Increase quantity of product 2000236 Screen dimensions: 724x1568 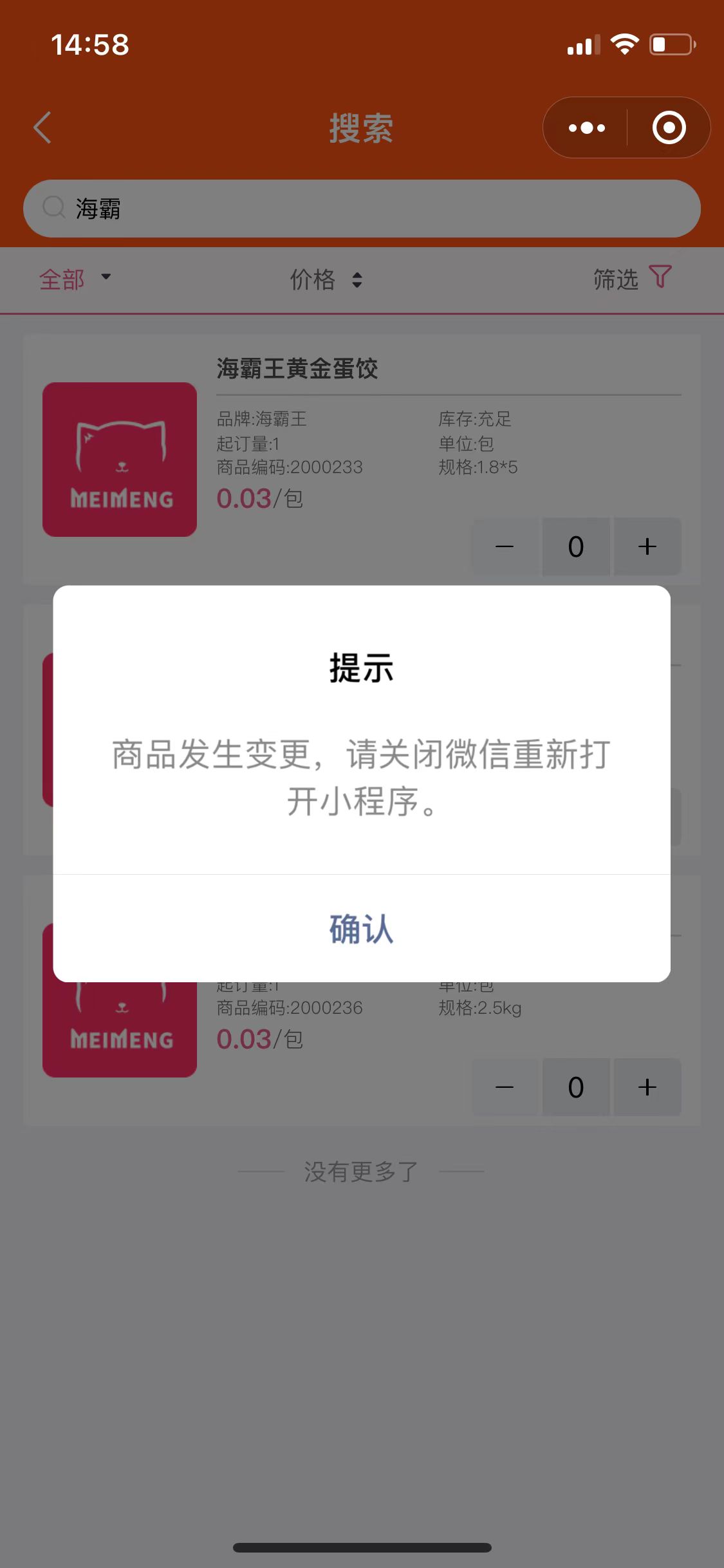pyautogui.click(x=647, y=1087)
